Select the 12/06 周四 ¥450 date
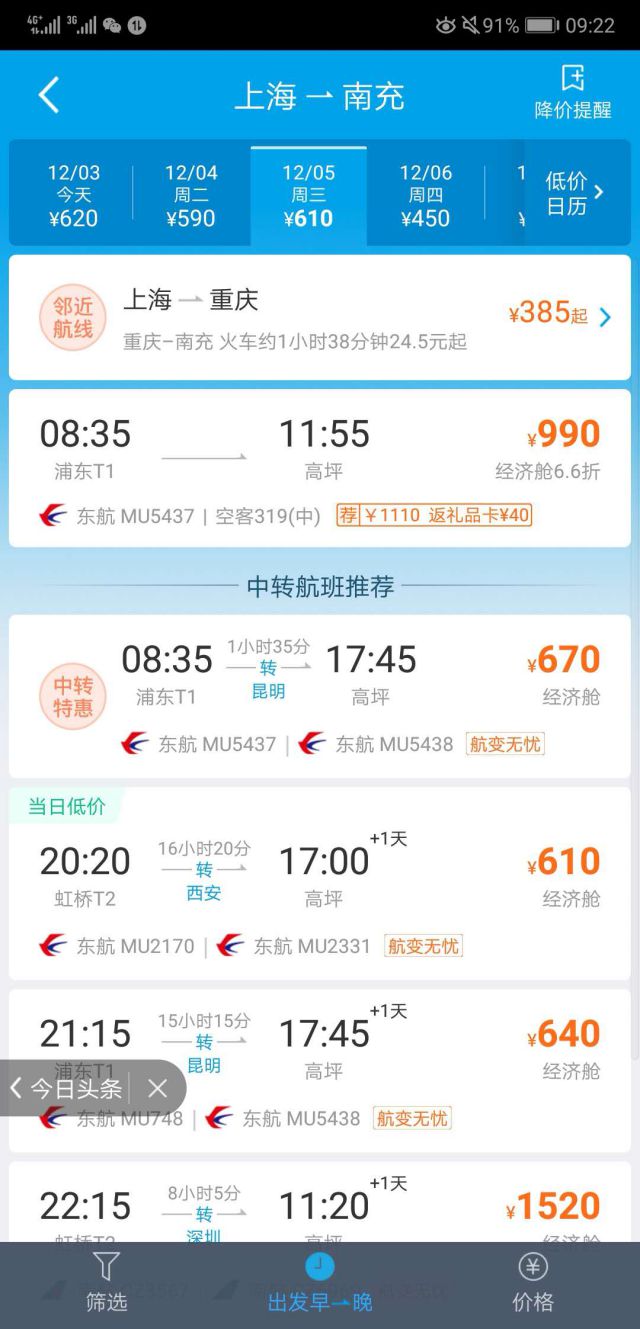 pyautogui.click(x=425, y=196)
